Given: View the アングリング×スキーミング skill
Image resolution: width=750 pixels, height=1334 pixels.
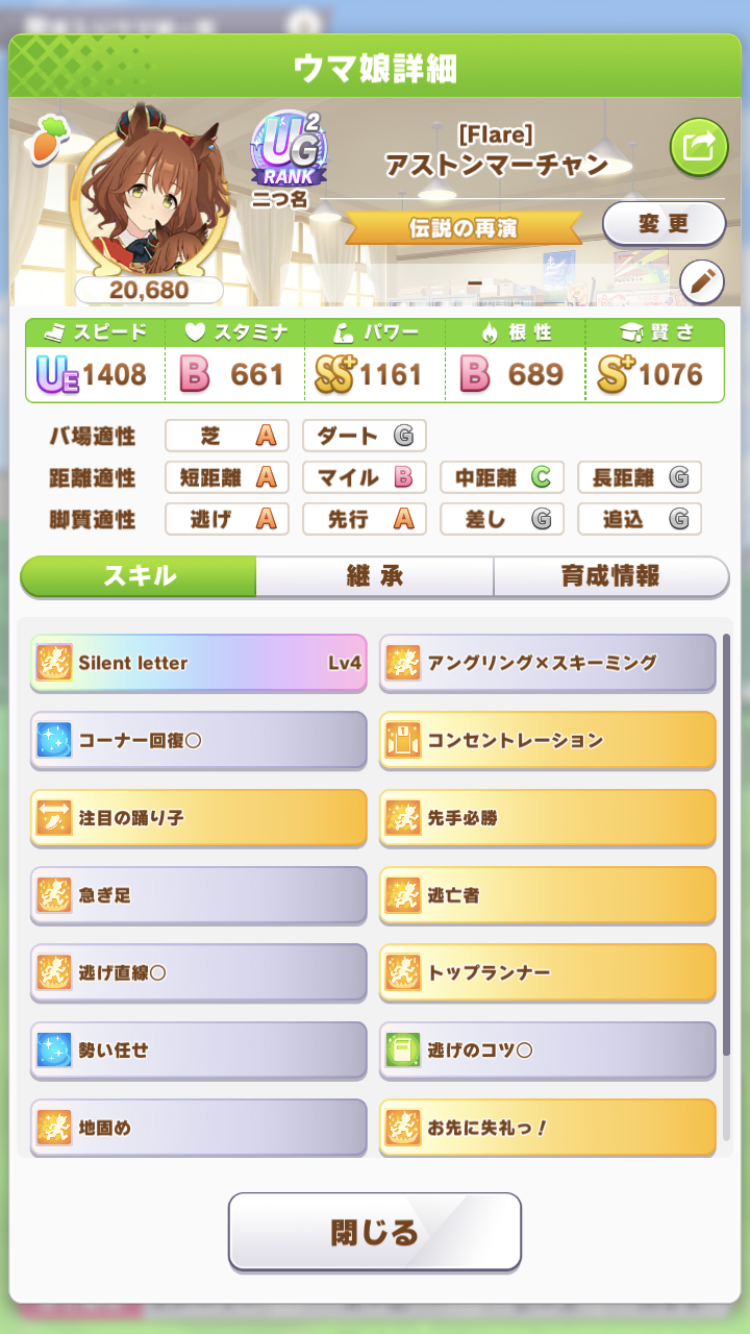Looking at the screenshot, I should (547, 663).
